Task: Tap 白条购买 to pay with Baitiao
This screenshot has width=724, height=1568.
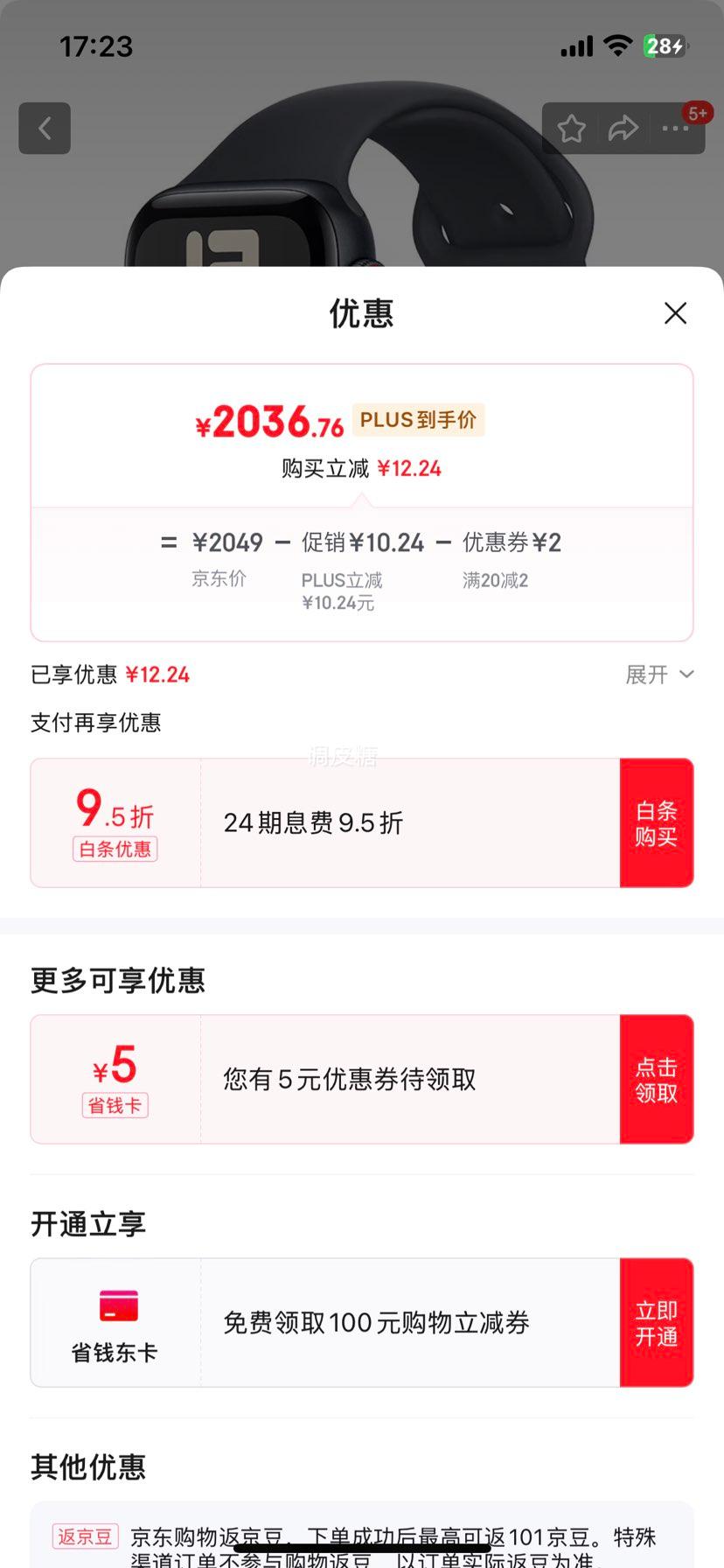Action: 657,822
